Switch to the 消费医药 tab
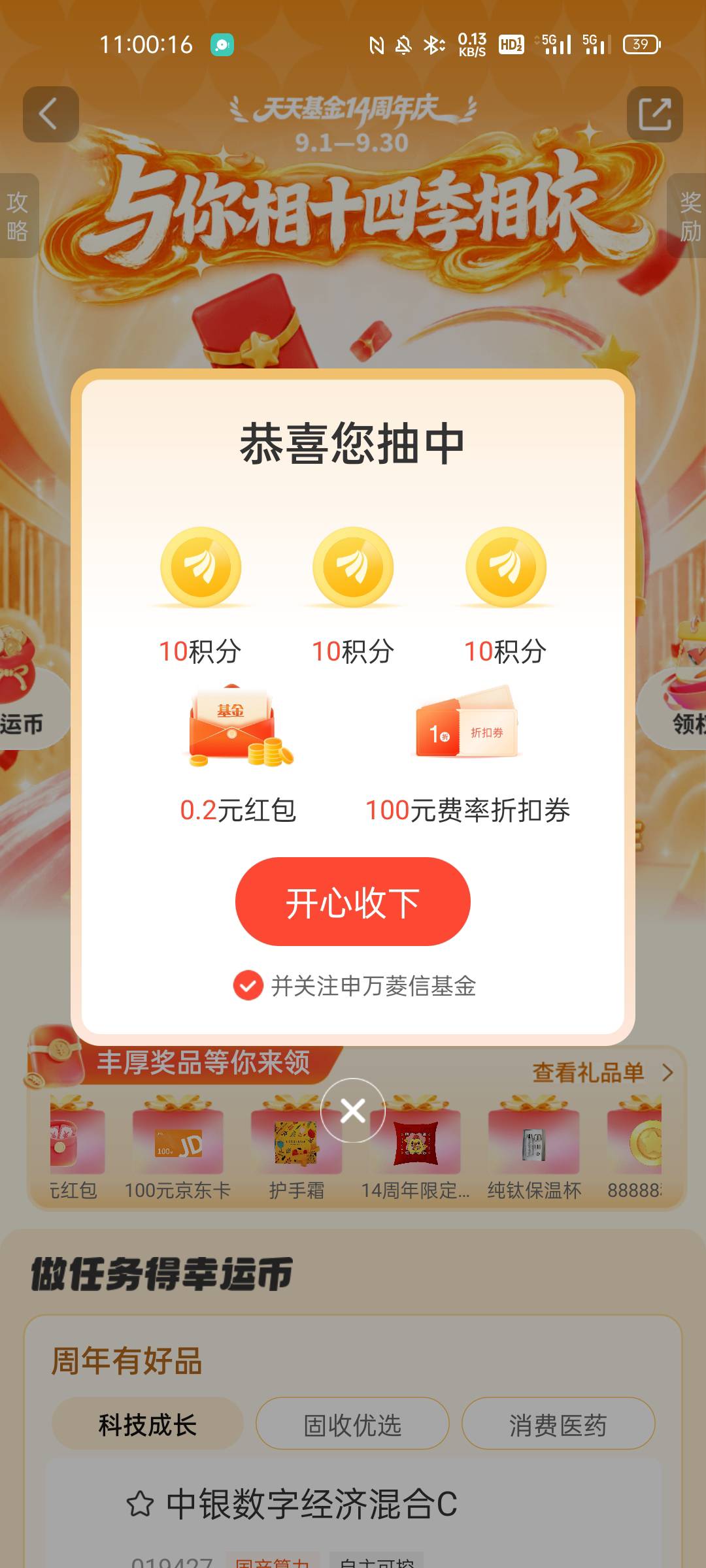Screen dimensions: 706x1568 558,1424
